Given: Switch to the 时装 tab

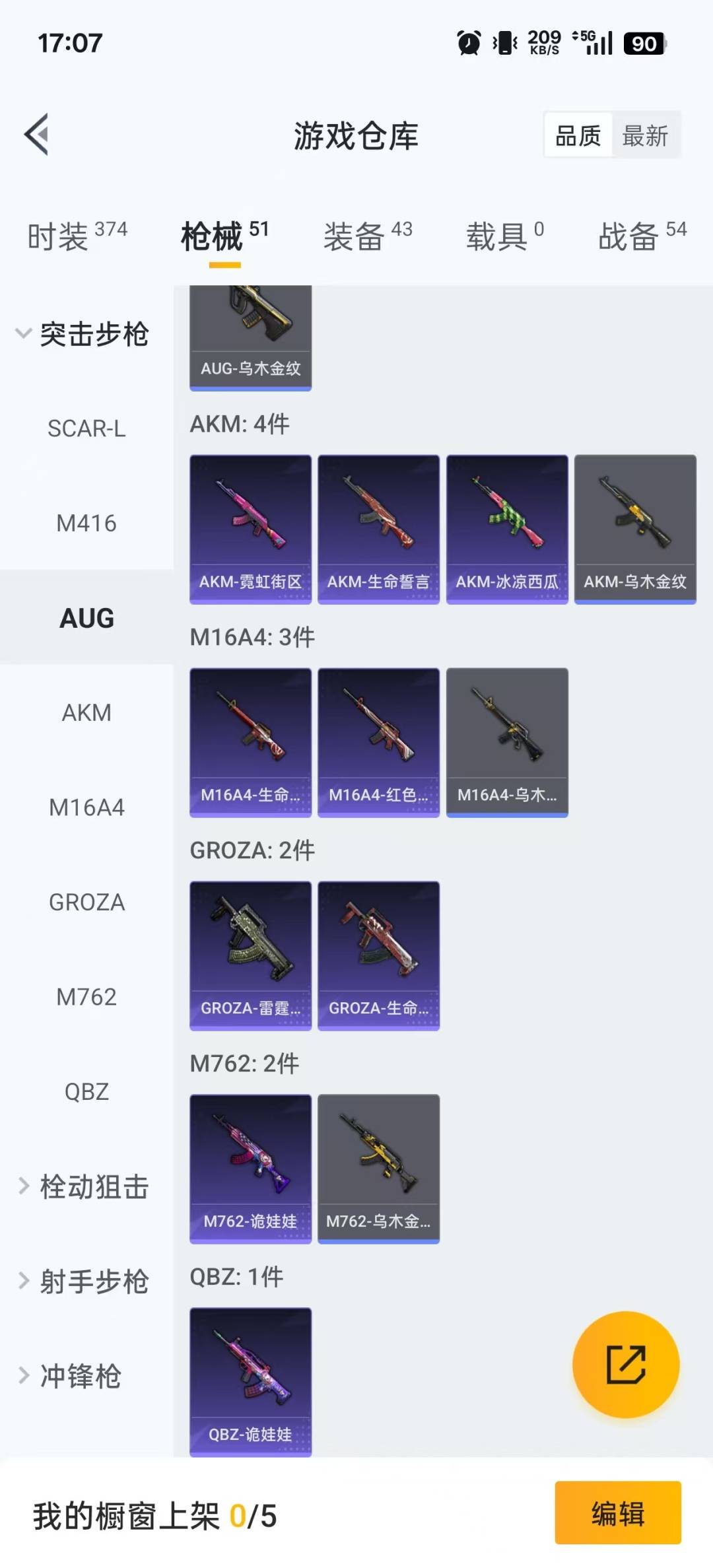Looking at the screenshot, I should [x=76, y=236].
